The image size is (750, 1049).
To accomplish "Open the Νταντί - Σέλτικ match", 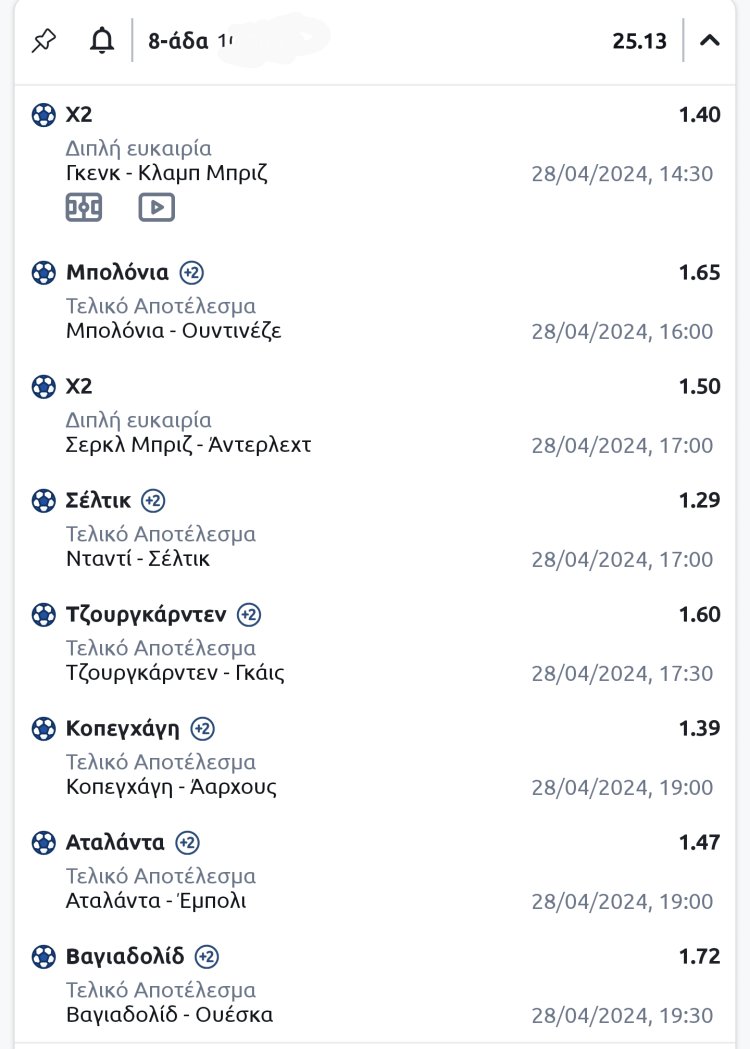I will point(138,559).
